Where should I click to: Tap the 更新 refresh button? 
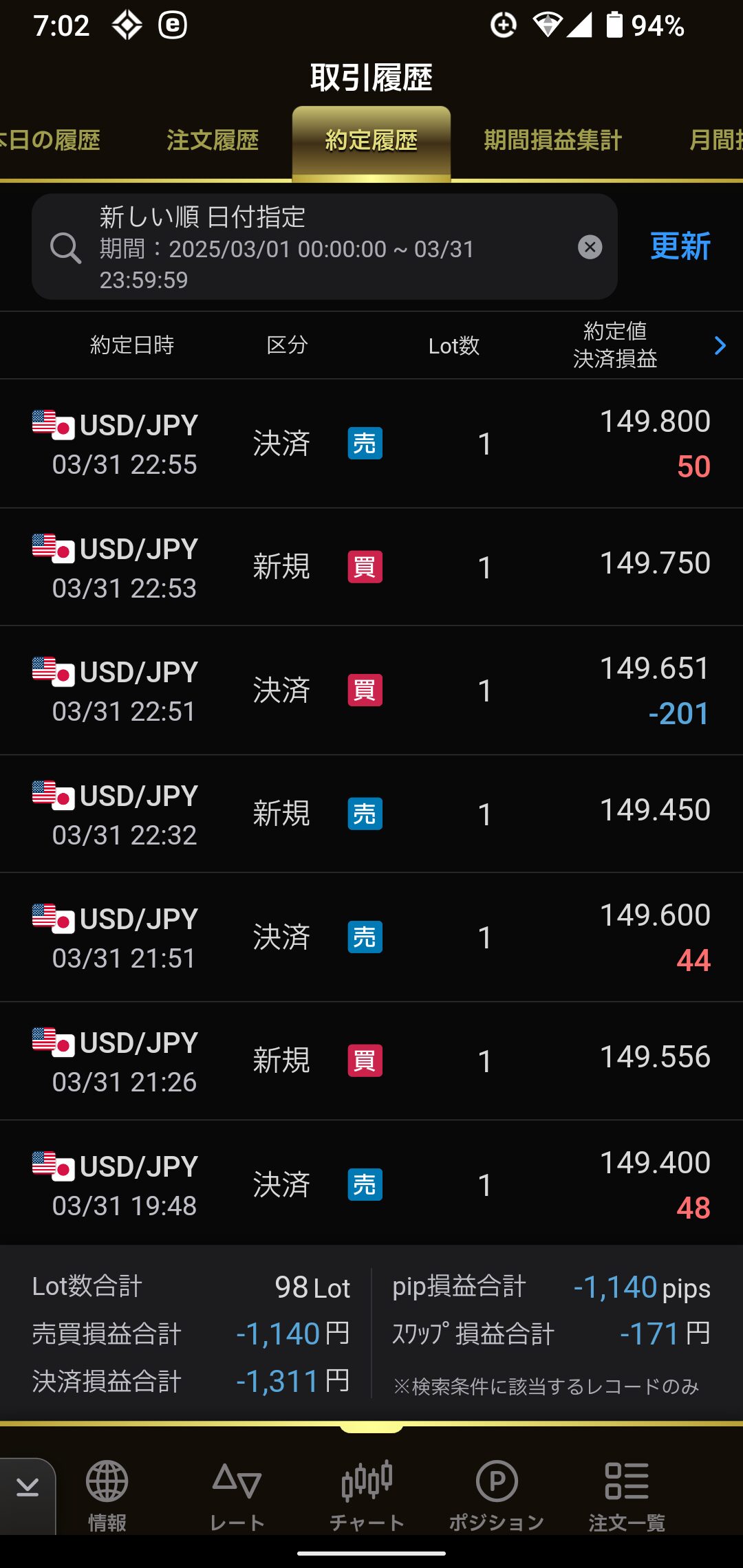pyautogui.click(x=680, y=246)
